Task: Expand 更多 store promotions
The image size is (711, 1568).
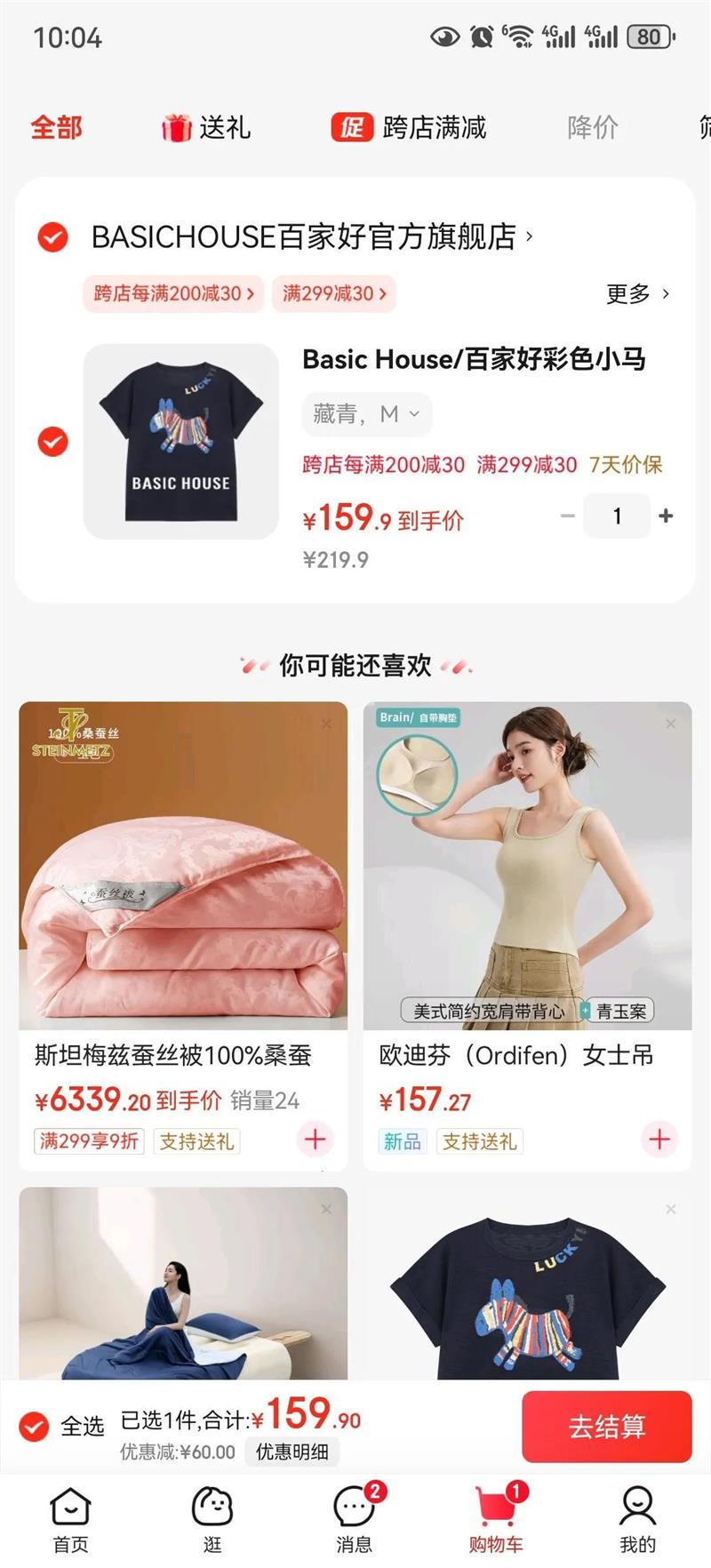Action: tap(637, 293)
